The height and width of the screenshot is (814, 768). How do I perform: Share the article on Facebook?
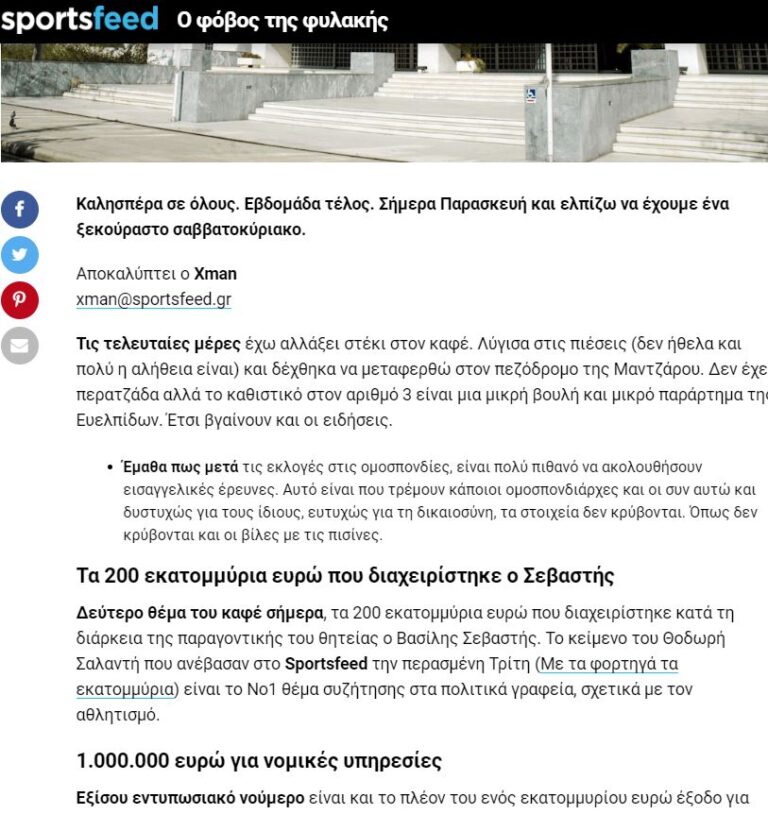(x=20, y=210)
